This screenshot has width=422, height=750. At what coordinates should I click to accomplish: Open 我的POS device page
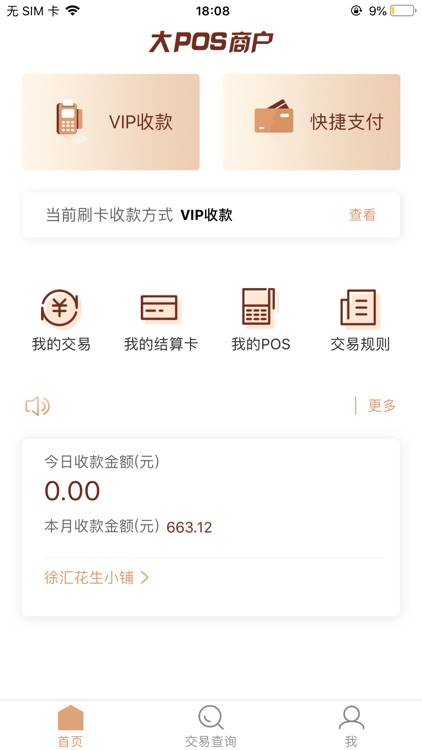point(261,320)
